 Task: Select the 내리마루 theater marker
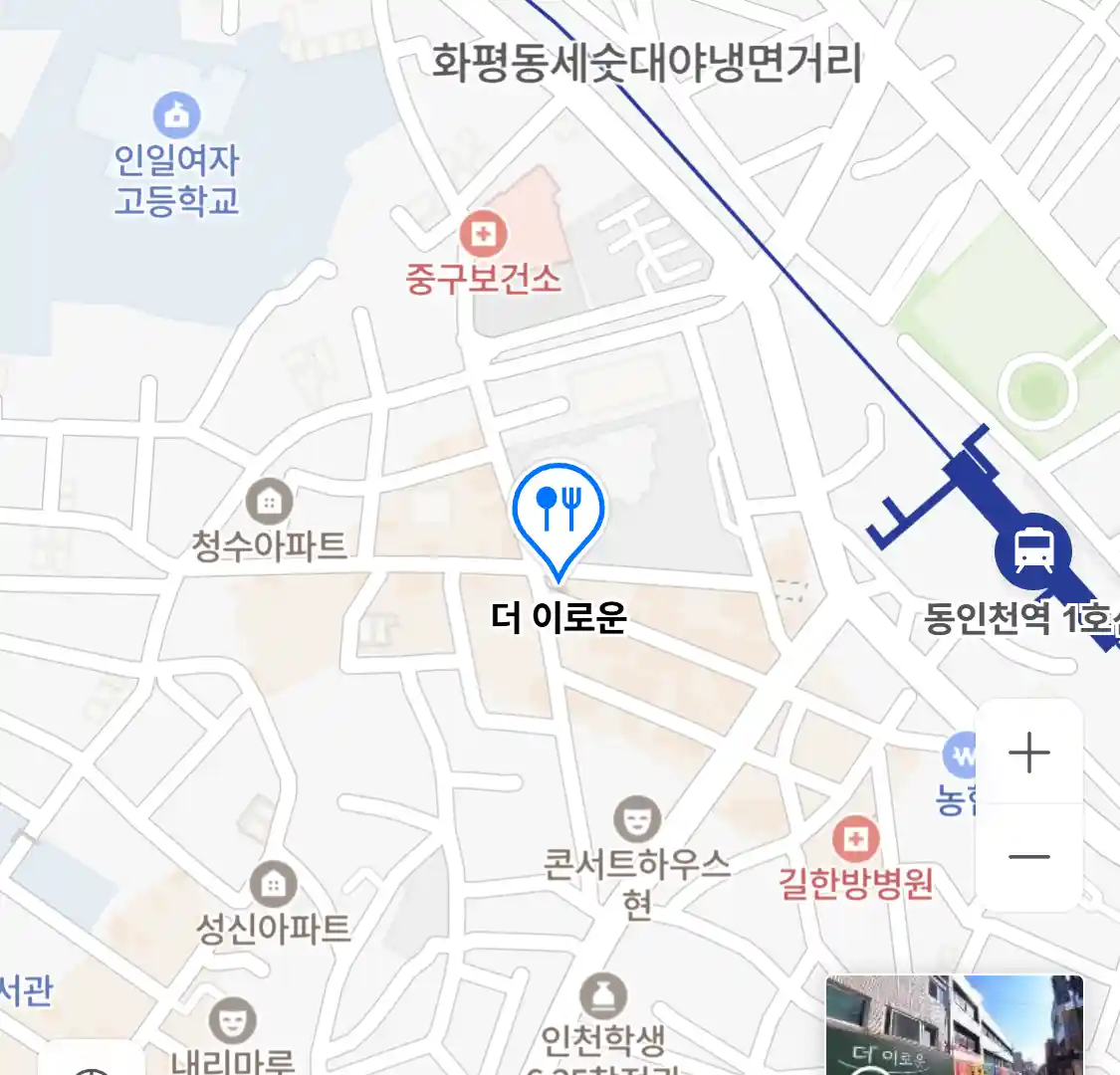tap(232, 1021)
